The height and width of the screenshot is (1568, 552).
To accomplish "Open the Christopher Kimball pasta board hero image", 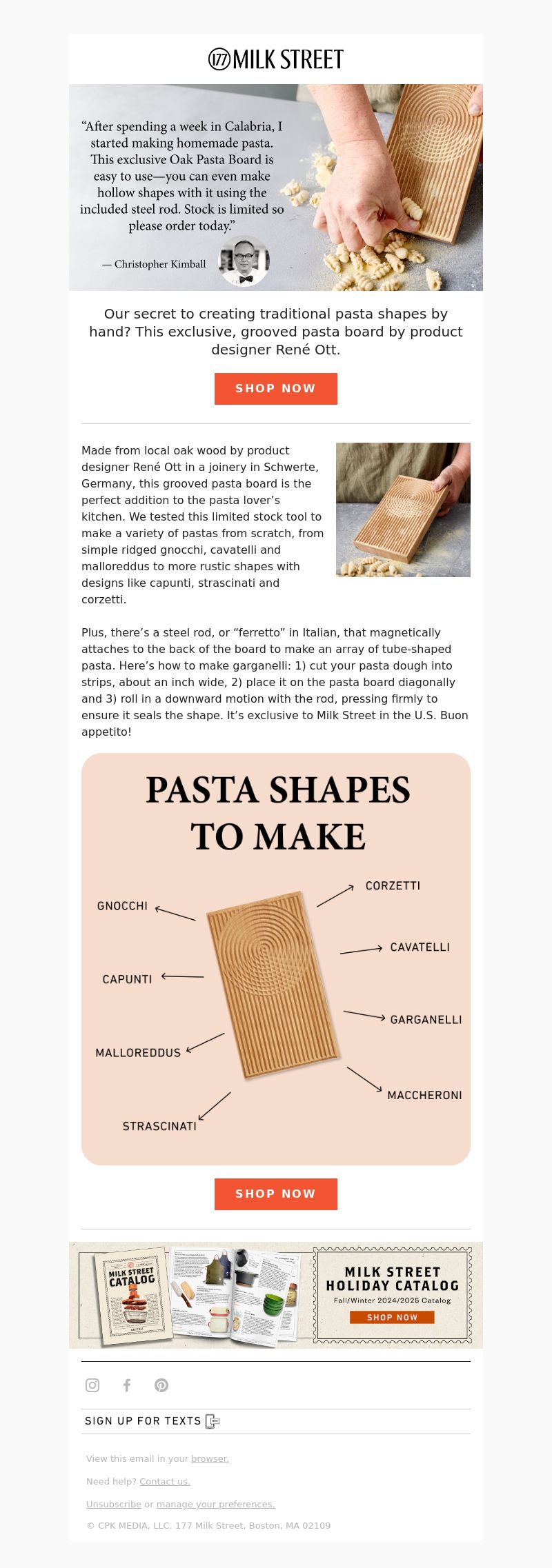I will coord(275,187).
